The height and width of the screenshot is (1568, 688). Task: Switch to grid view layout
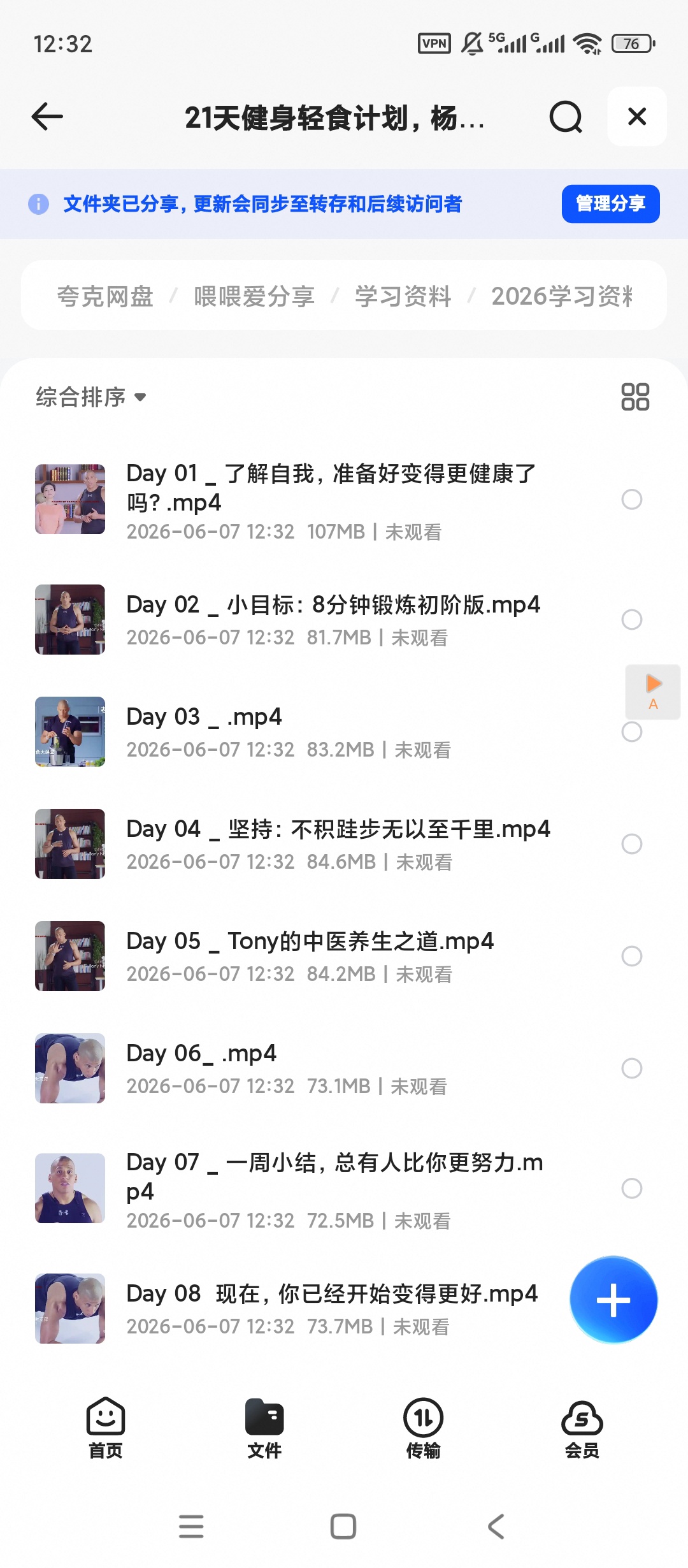coord(635,396)
